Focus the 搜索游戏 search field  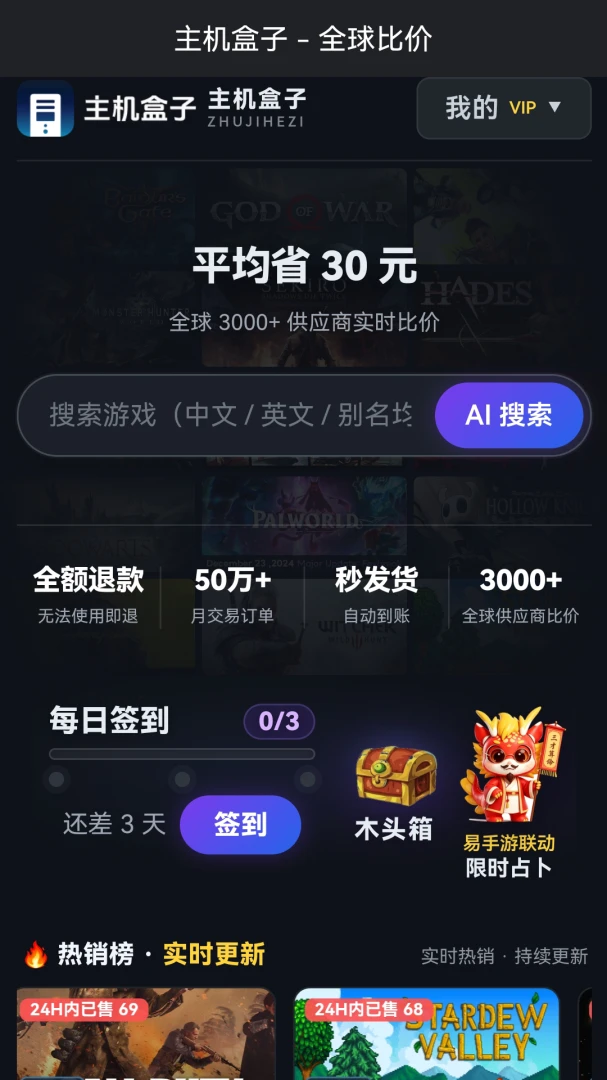(x=231, y=415)
